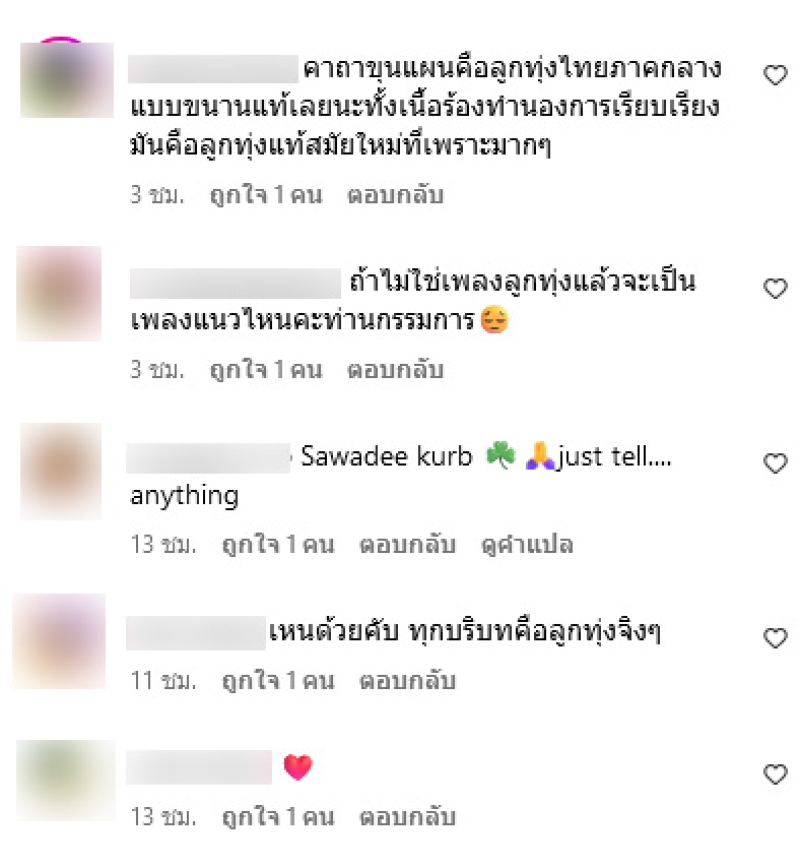Reply to the คาถาขุนแผน comment
Viewport: 800px width, 868px height.
tap(395, 195)
